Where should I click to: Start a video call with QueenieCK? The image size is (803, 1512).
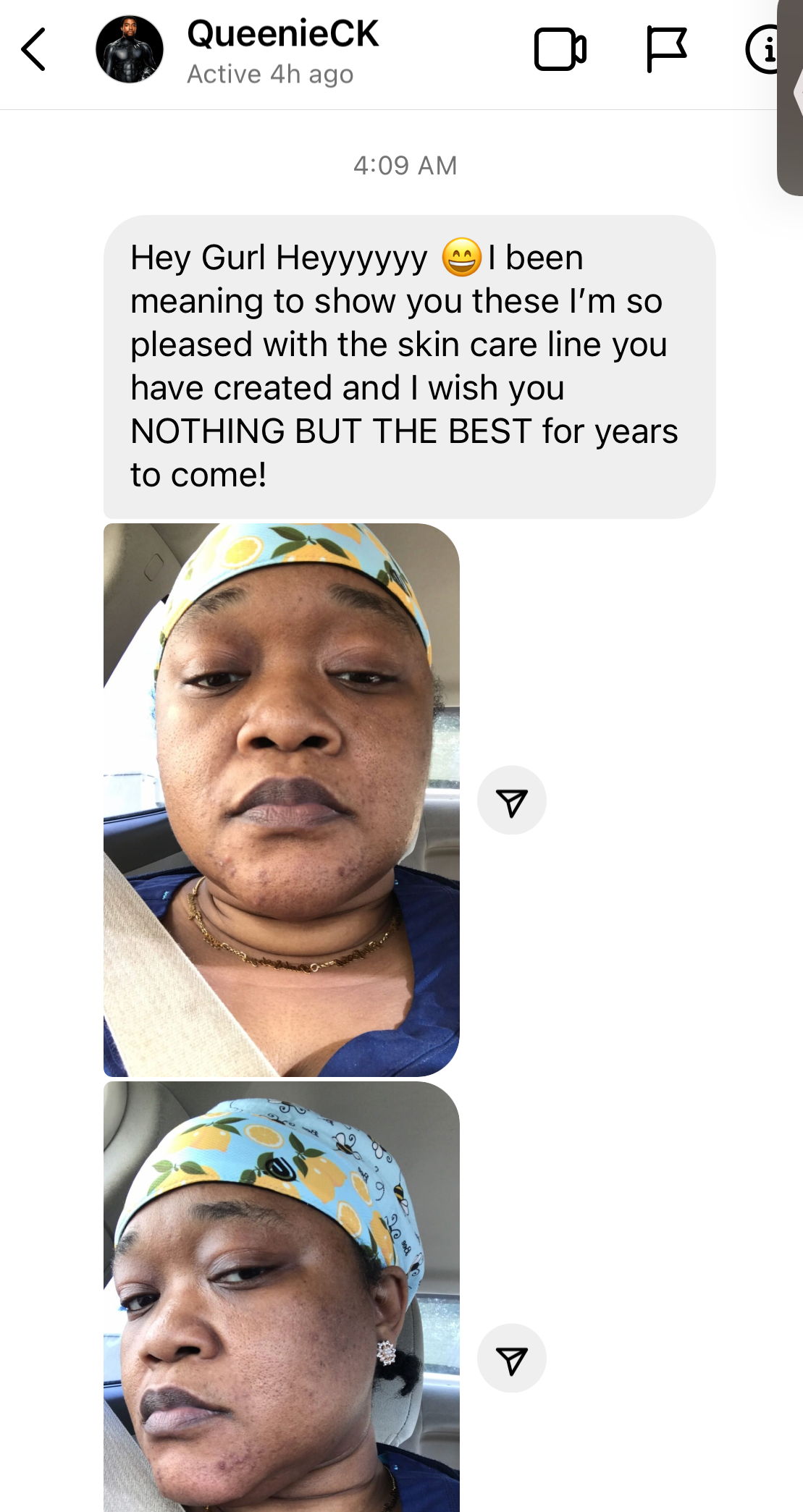coord(560,50)
